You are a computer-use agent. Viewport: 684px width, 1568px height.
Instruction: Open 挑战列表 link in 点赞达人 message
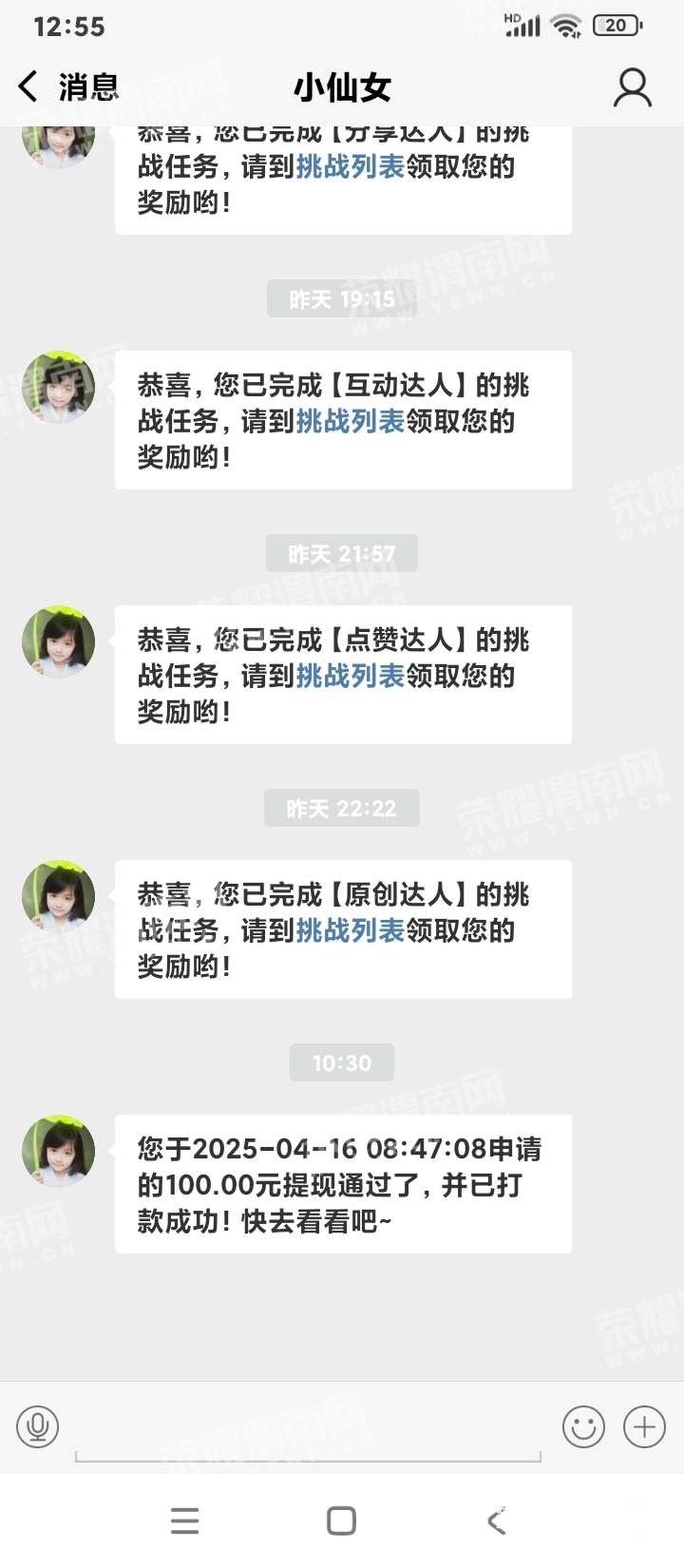pos(351,676)
